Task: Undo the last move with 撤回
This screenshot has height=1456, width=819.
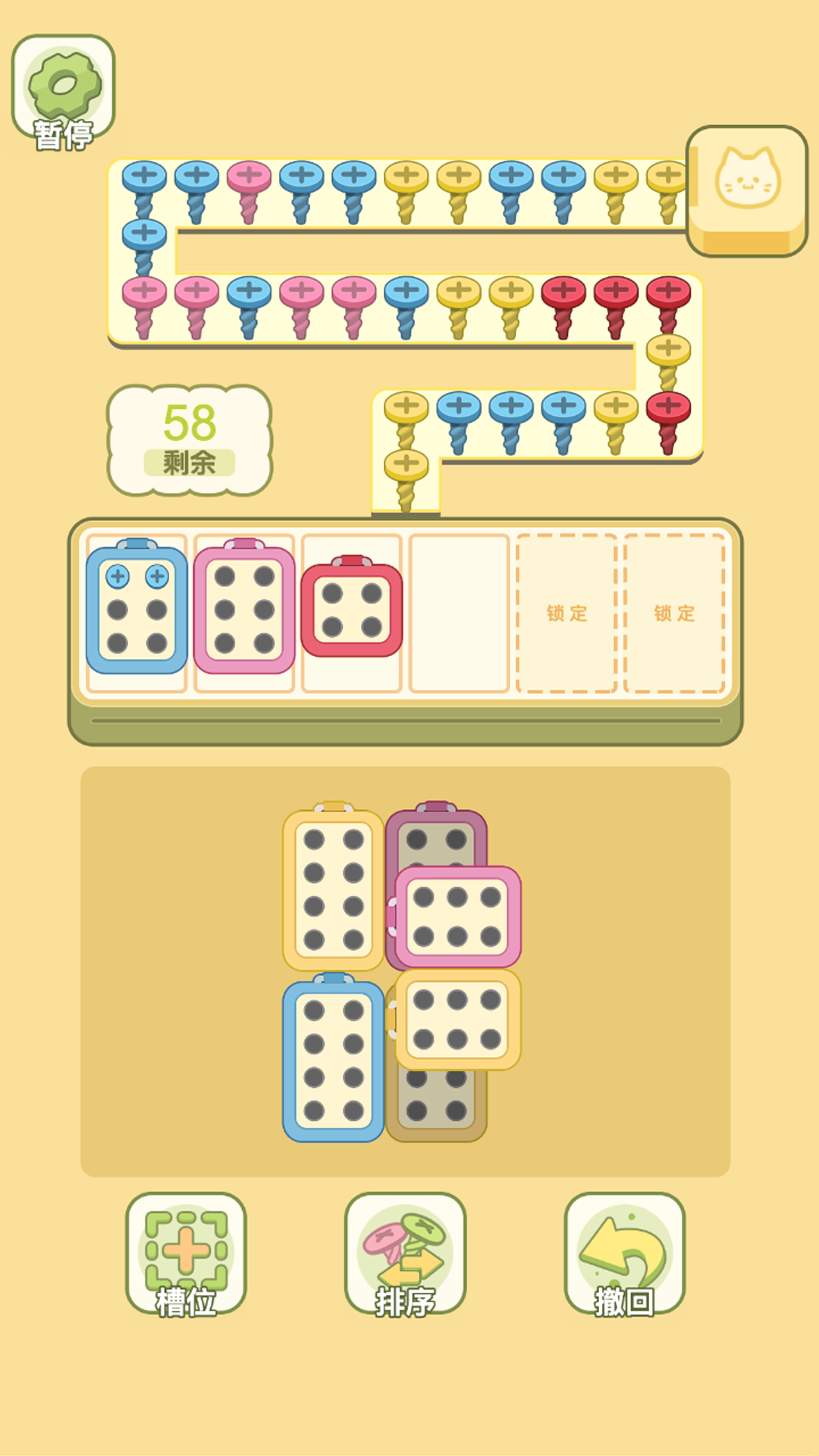Action: (x=624, y=1253)
